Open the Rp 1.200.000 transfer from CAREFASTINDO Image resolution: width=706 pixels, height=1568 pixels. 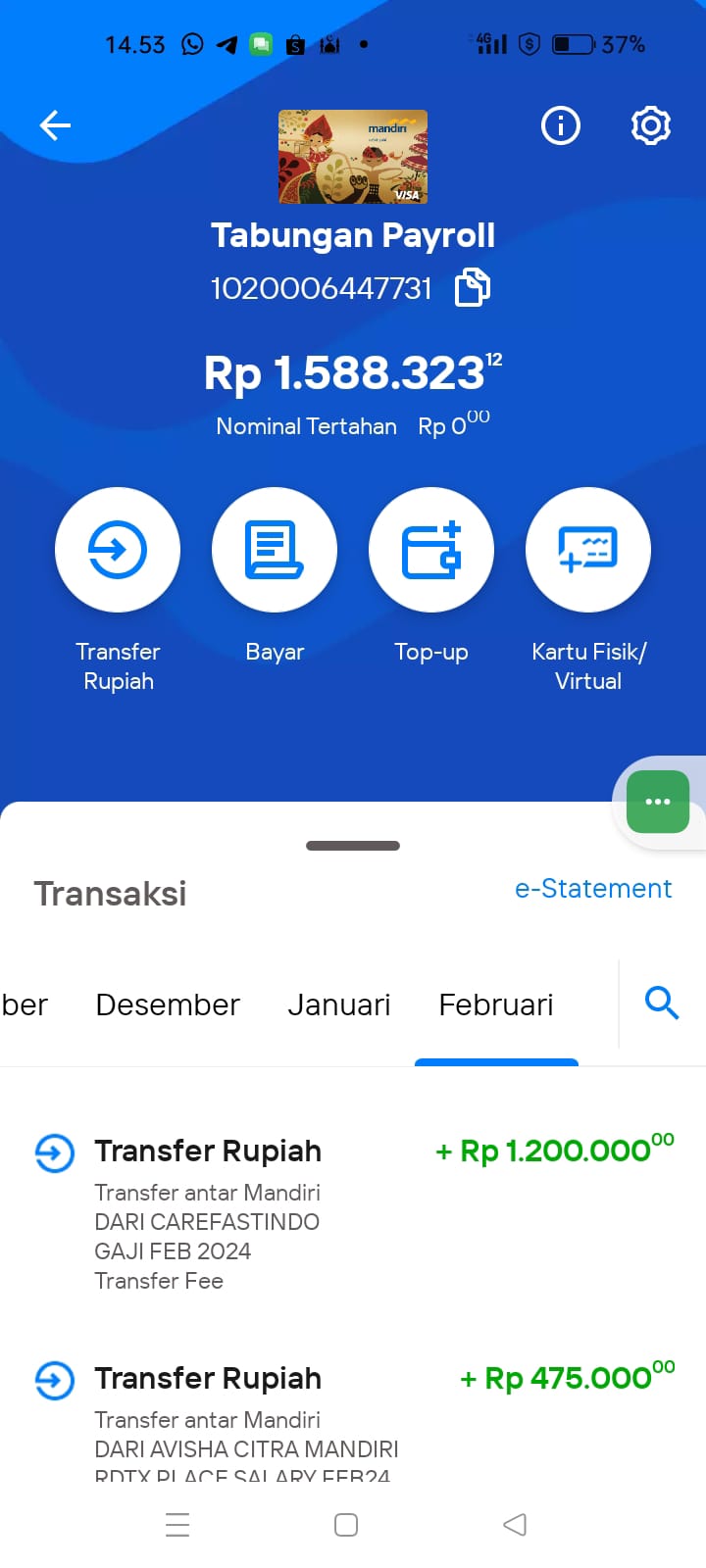(353, 1212)
